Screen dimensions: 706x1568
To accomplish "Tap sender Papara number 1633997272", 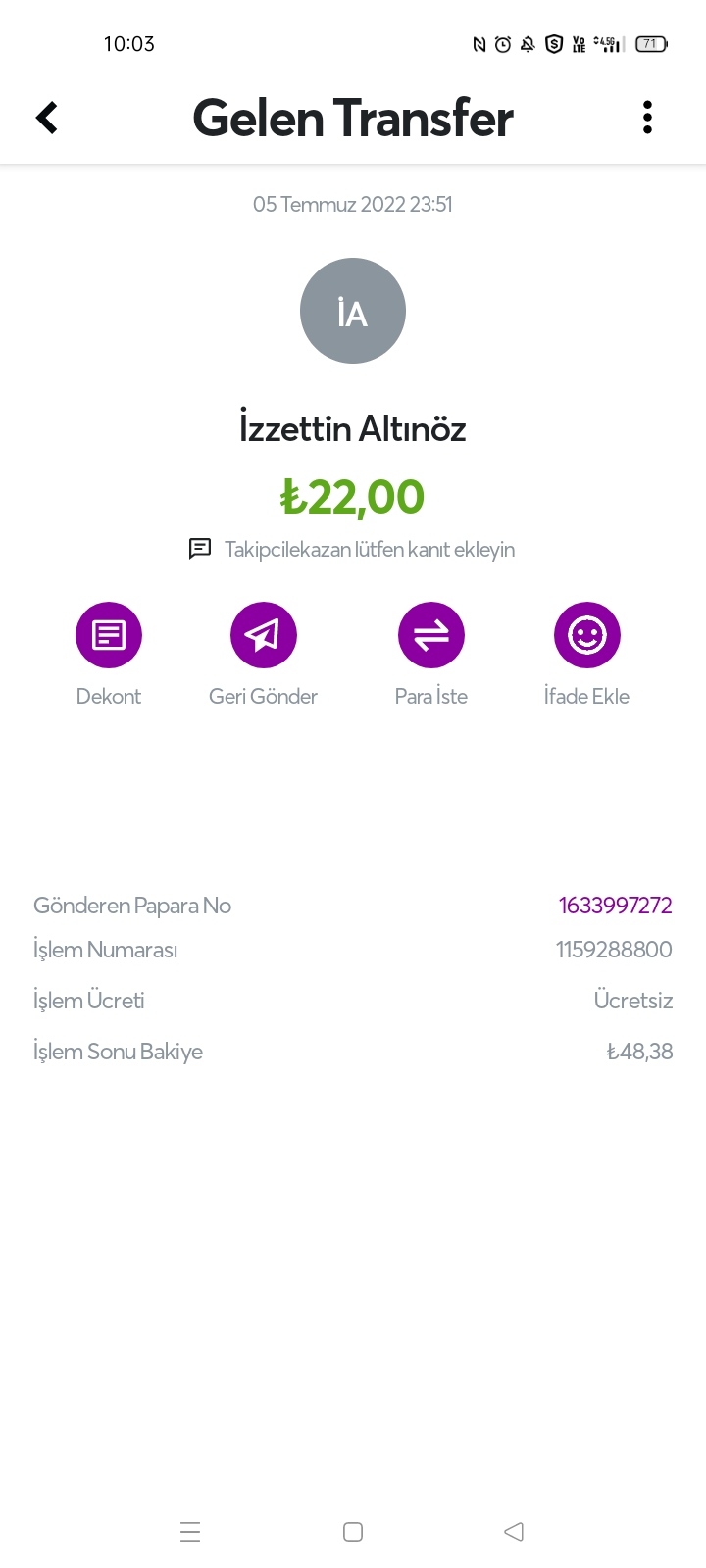I will 615,906.
